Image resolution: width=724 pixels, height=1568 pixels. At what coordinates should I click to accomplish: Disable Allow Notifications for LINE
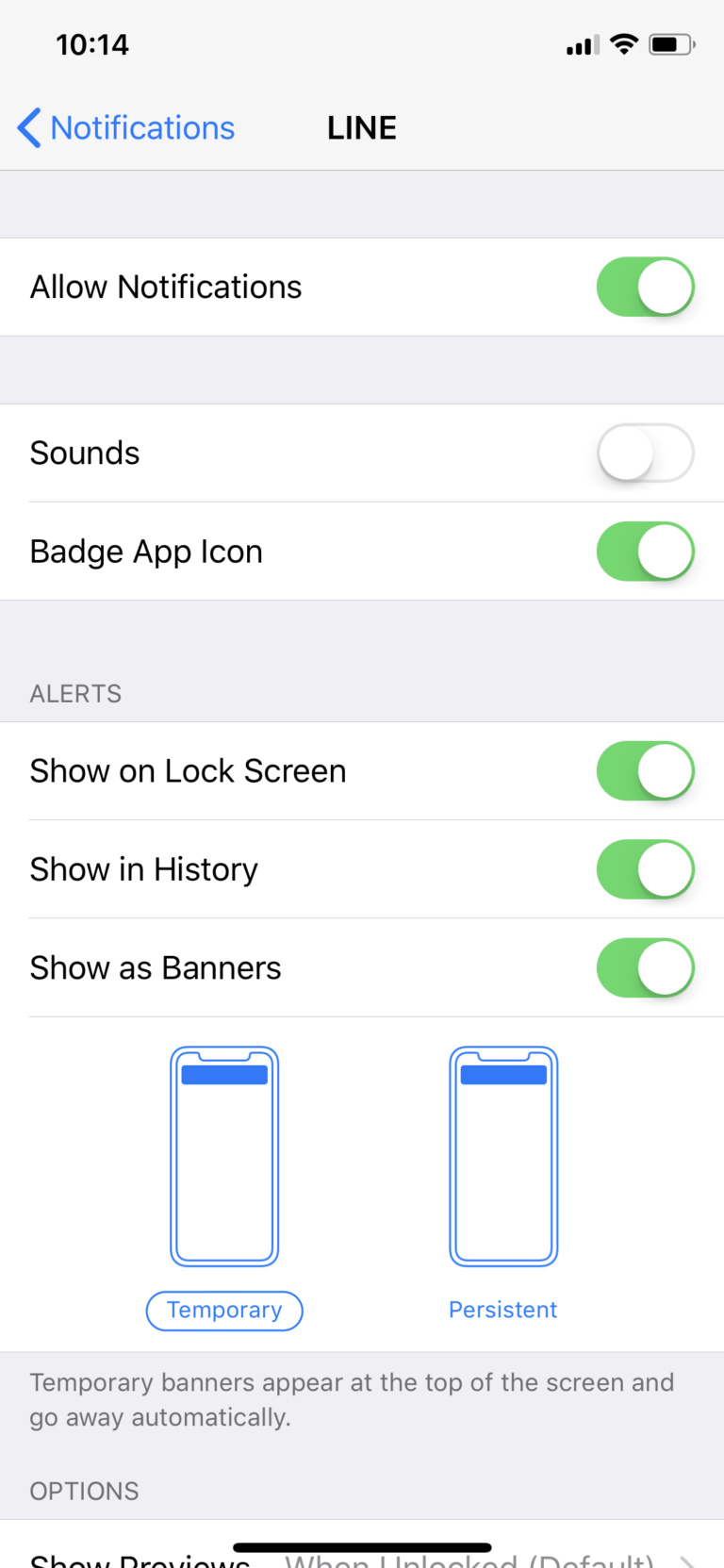point(645,287)
